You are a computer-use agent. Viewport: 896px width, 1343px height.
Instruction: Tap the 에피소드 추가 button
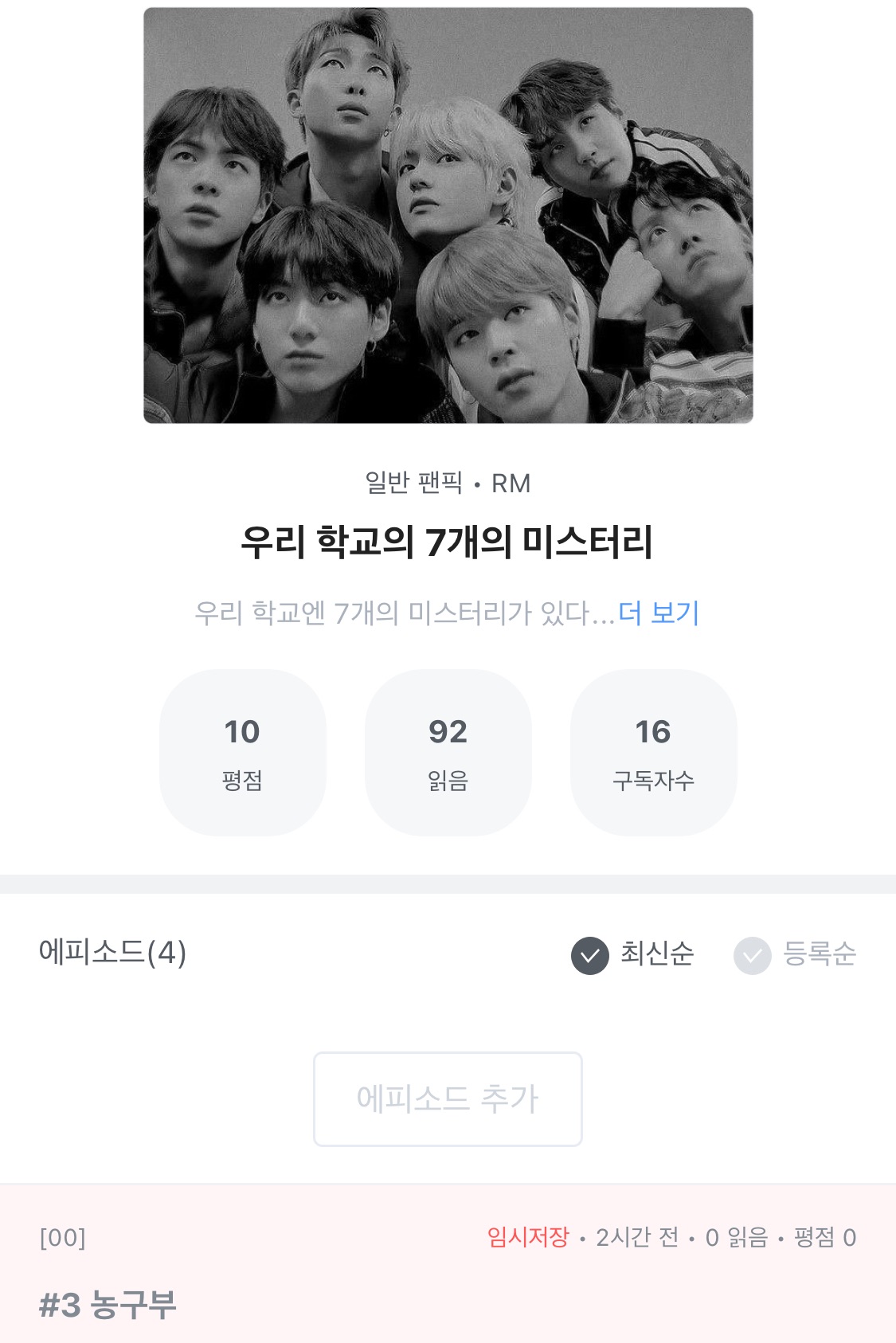(x=448, y=1099)
